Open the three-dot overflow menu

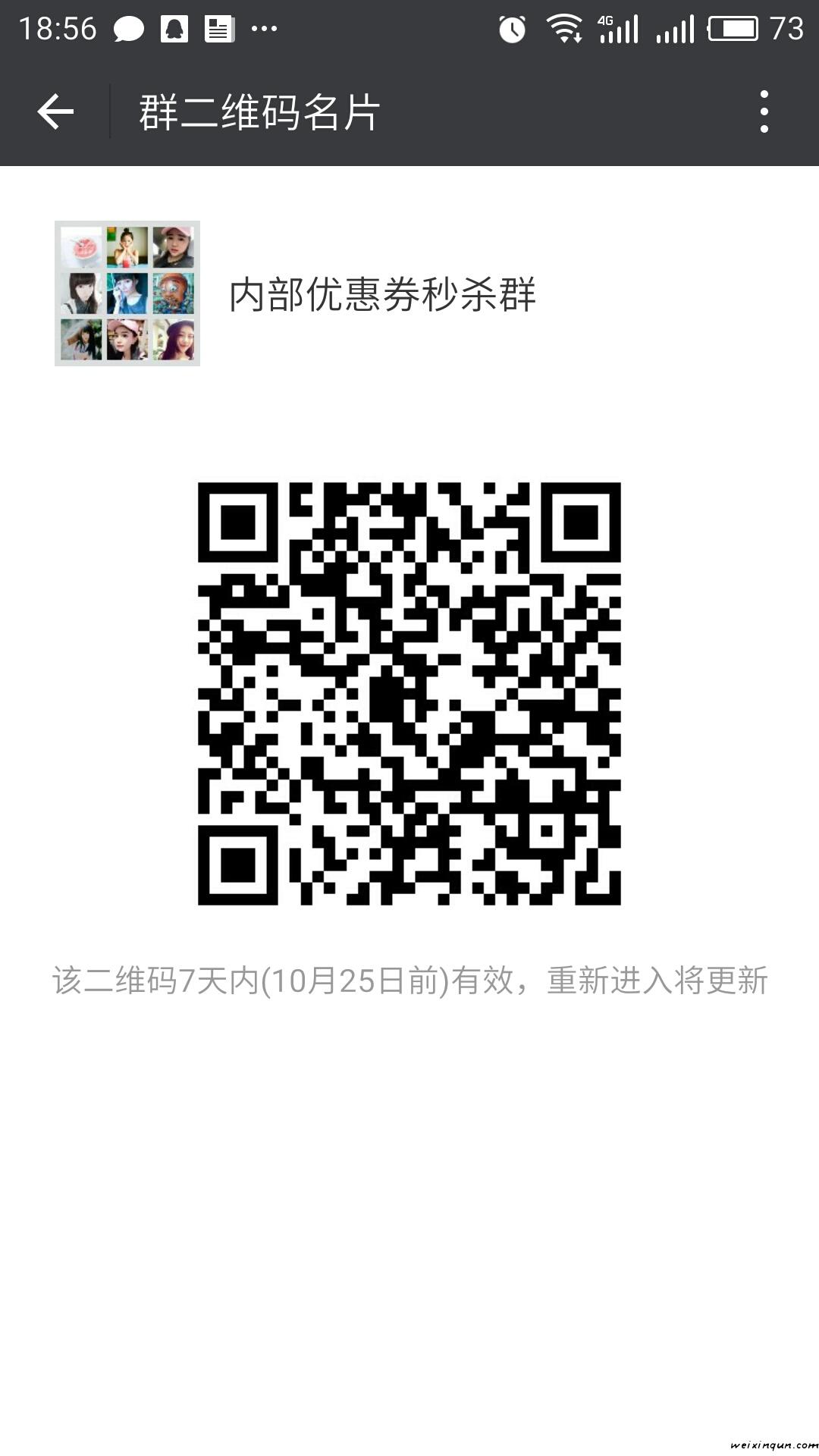[x=764, y=112]
